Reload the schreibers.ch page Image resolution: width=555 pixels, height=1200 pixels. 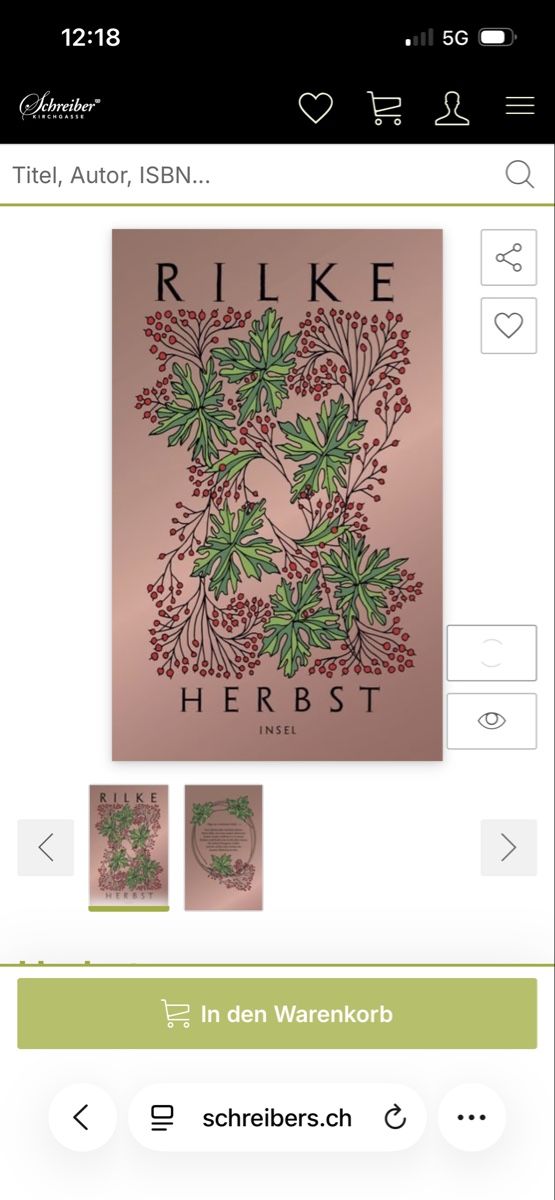pos(395,1117)
